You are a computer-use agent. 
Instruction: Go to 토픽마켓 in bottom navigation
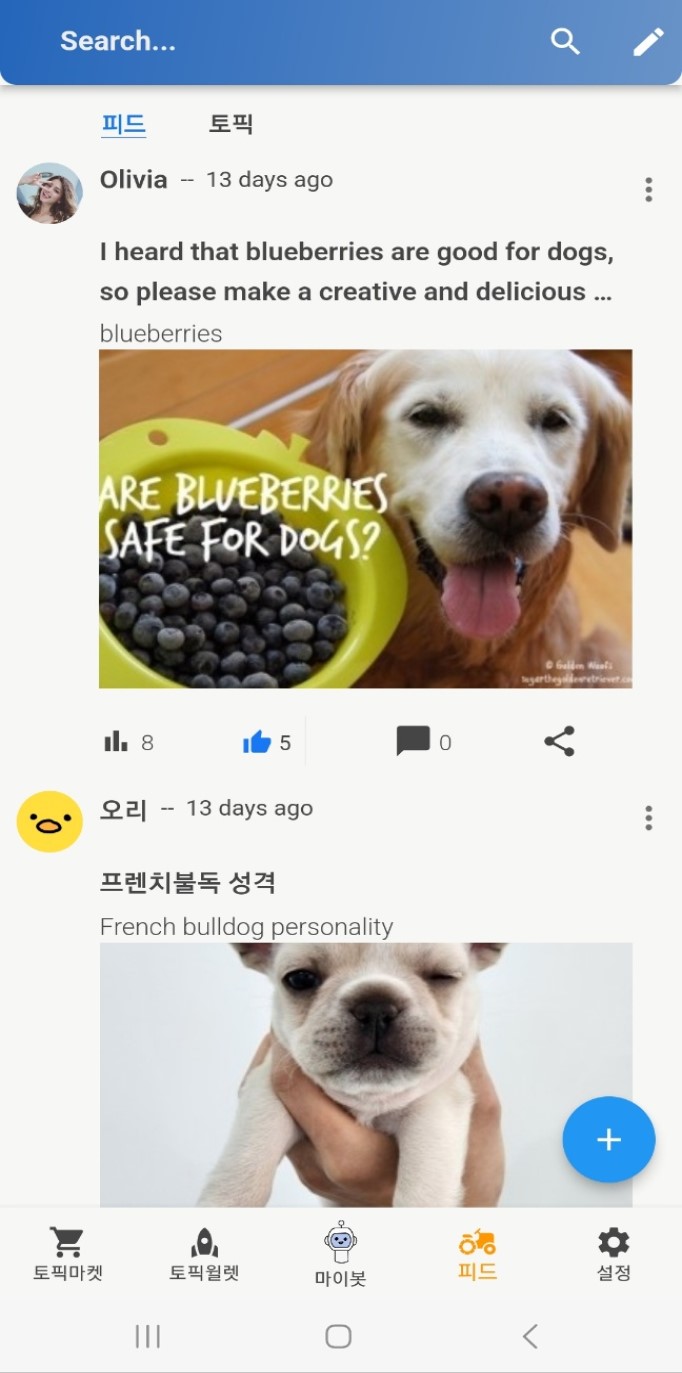[x=68, y=1254]
